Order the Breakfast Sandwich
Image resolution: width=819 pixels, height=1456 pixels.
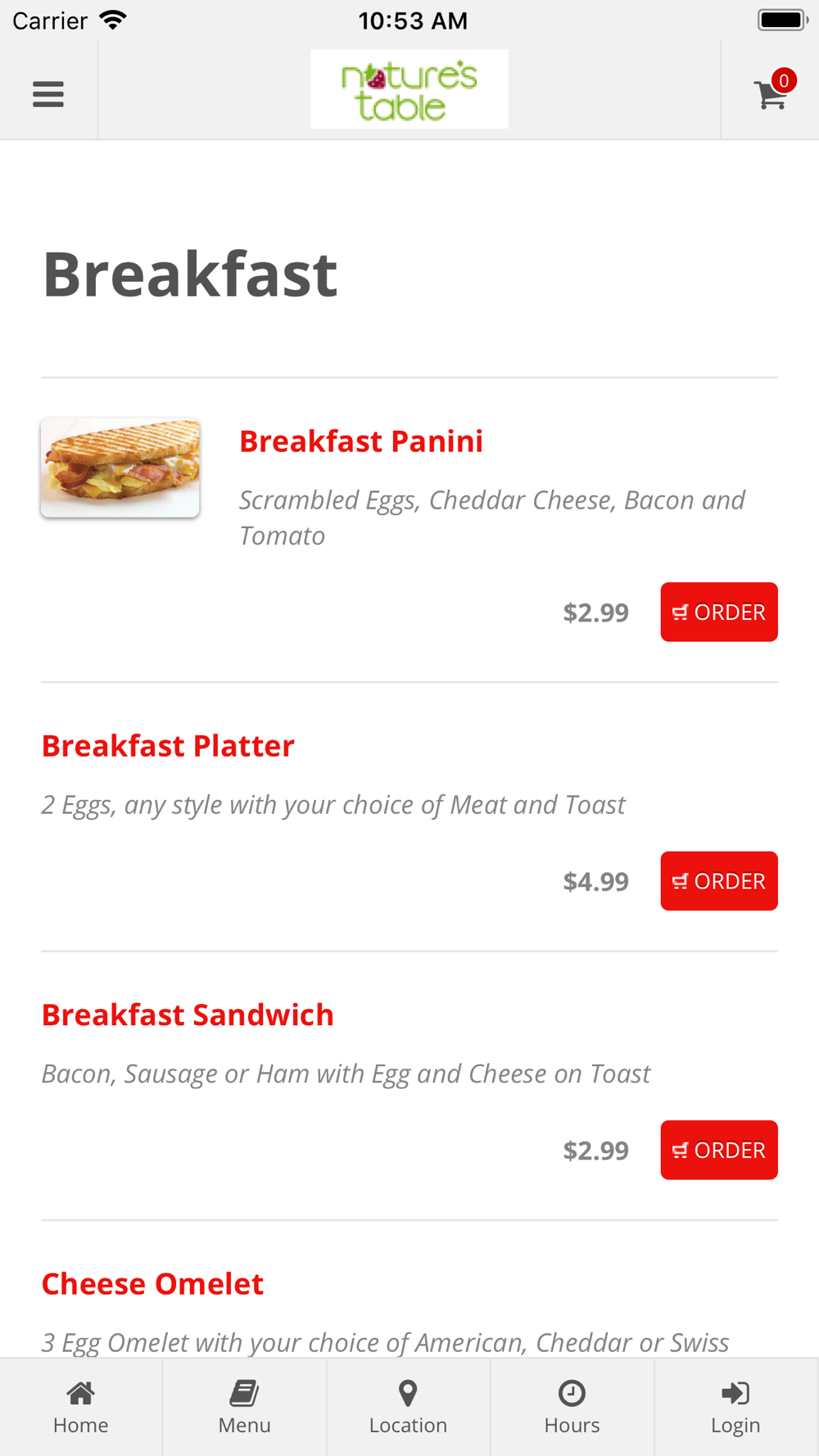(x=719, y=1150)
